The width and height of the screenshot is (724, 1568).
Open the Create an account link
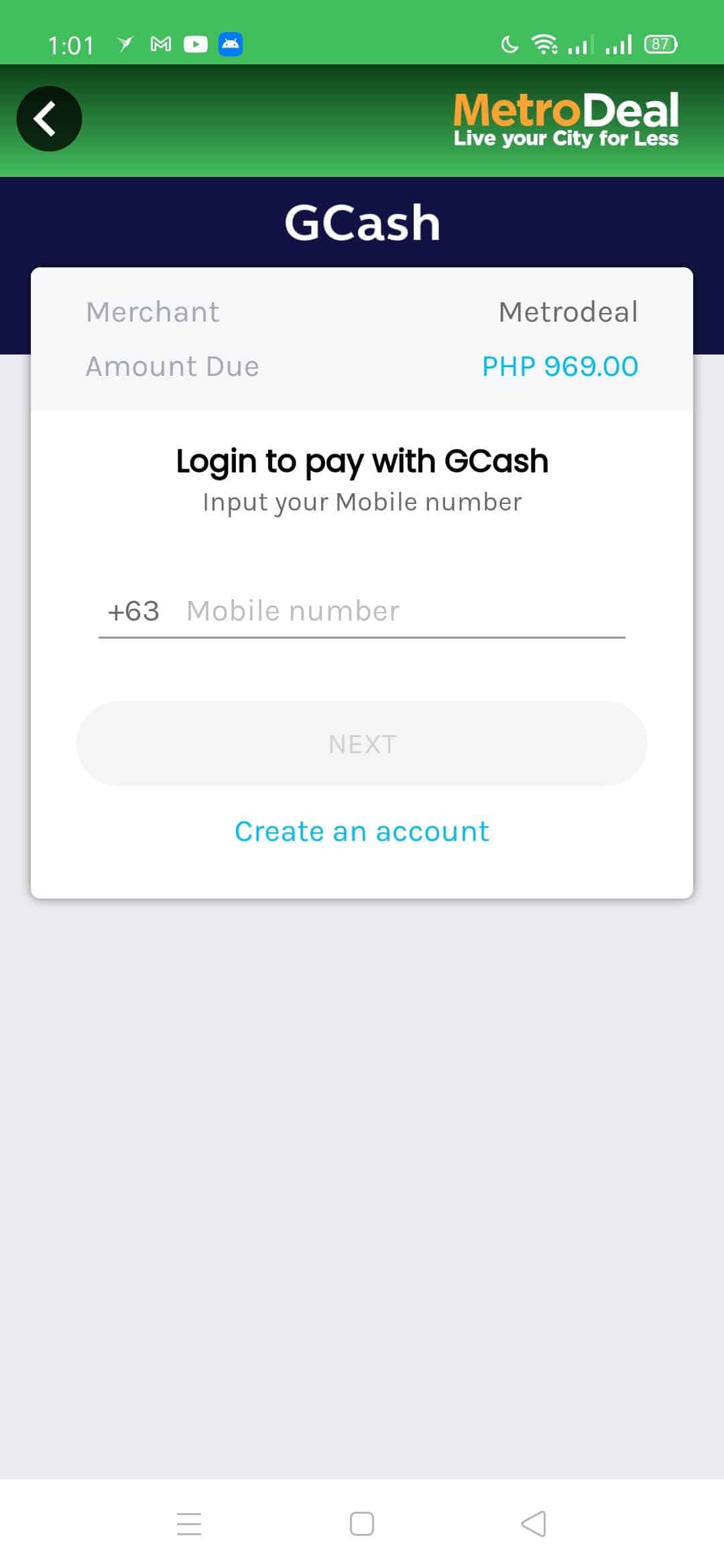pyautogui.click(x=361, y=831)
